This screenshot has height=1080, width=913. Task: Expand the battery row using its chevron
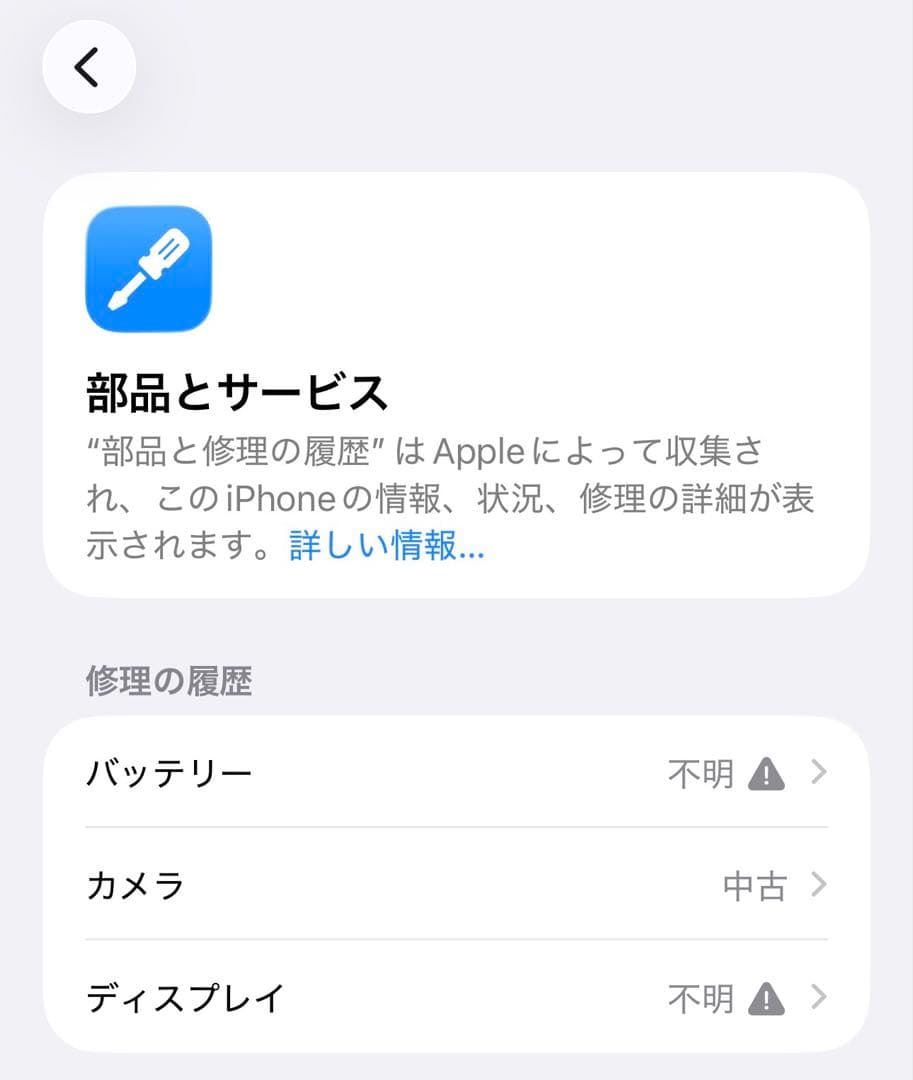pos(820,772)
